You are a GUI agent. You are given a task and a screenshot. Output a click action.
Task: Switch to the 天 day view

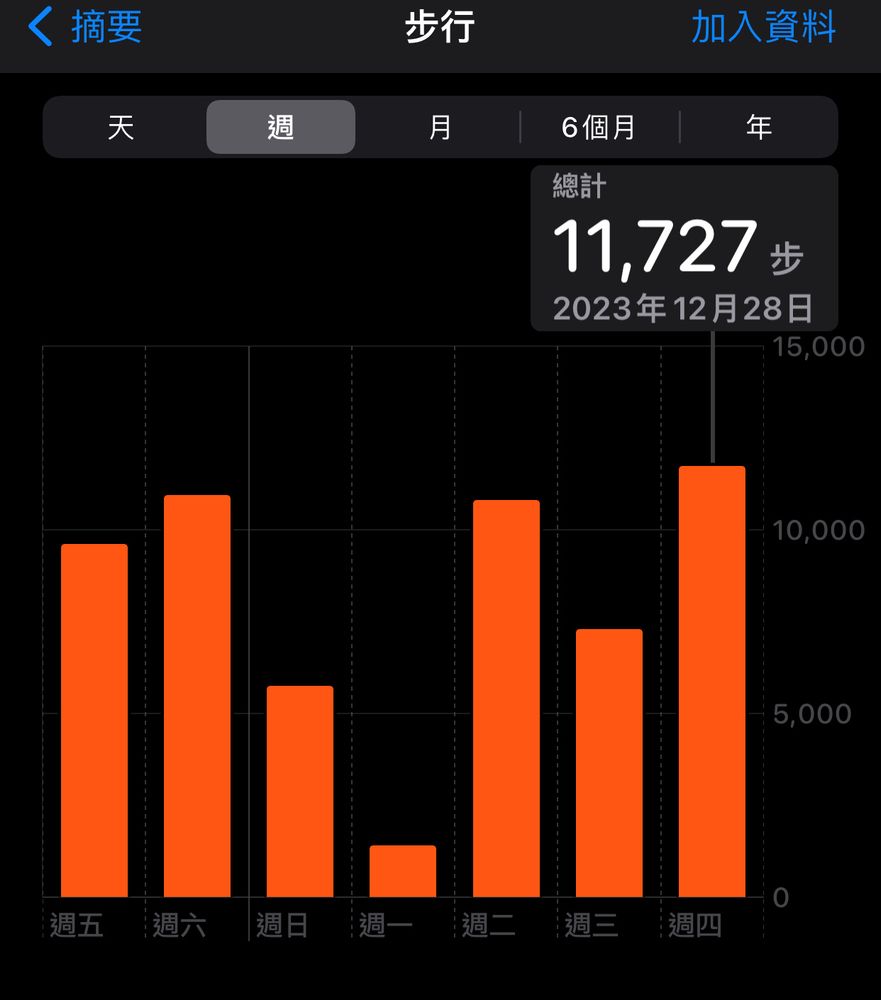pos(121,128)
